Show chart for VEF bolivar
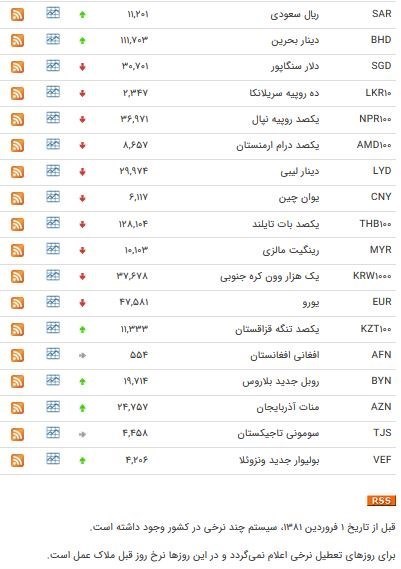This screenshot has width=401, height=569. (53, 459)
